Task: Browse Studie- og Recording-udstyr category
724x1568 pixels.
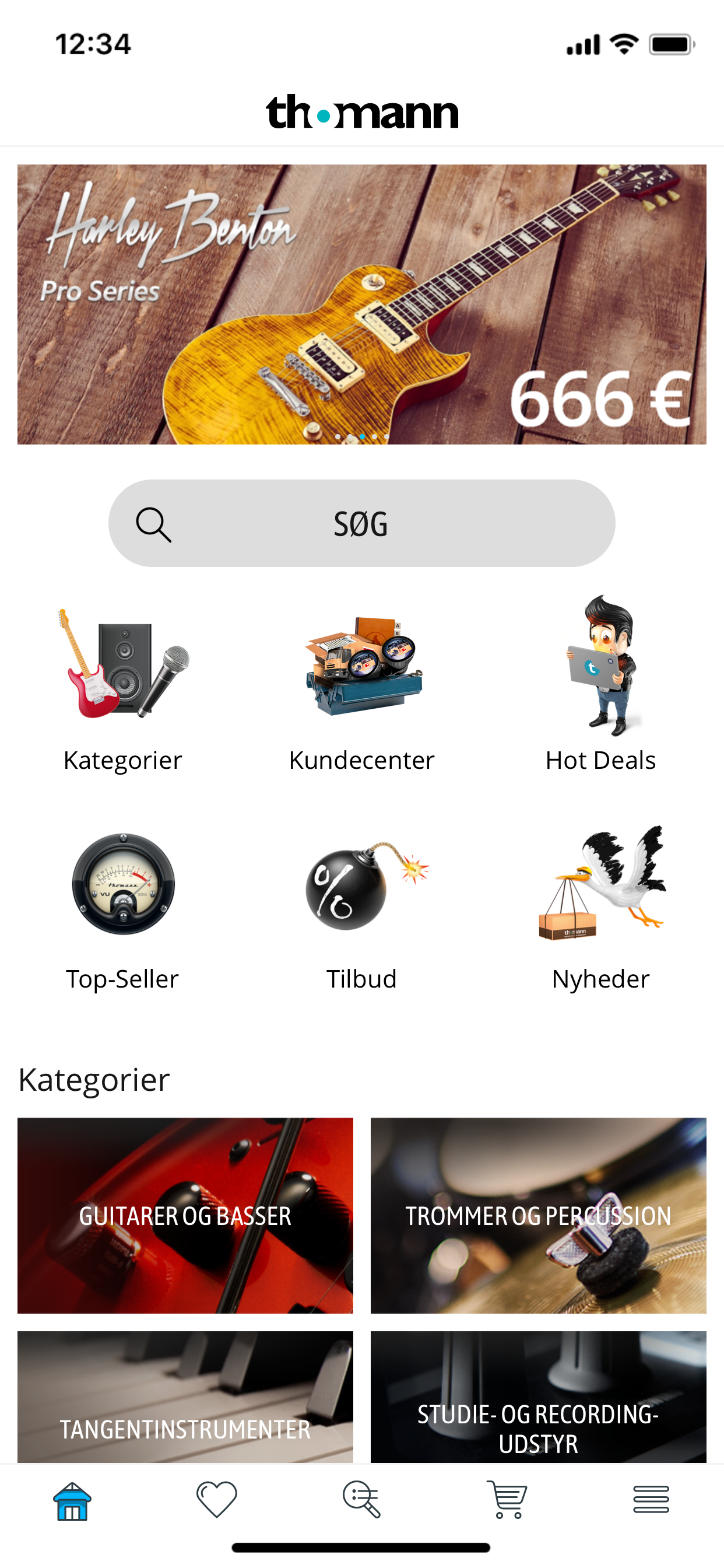Action: click(x=538, y=1400)
